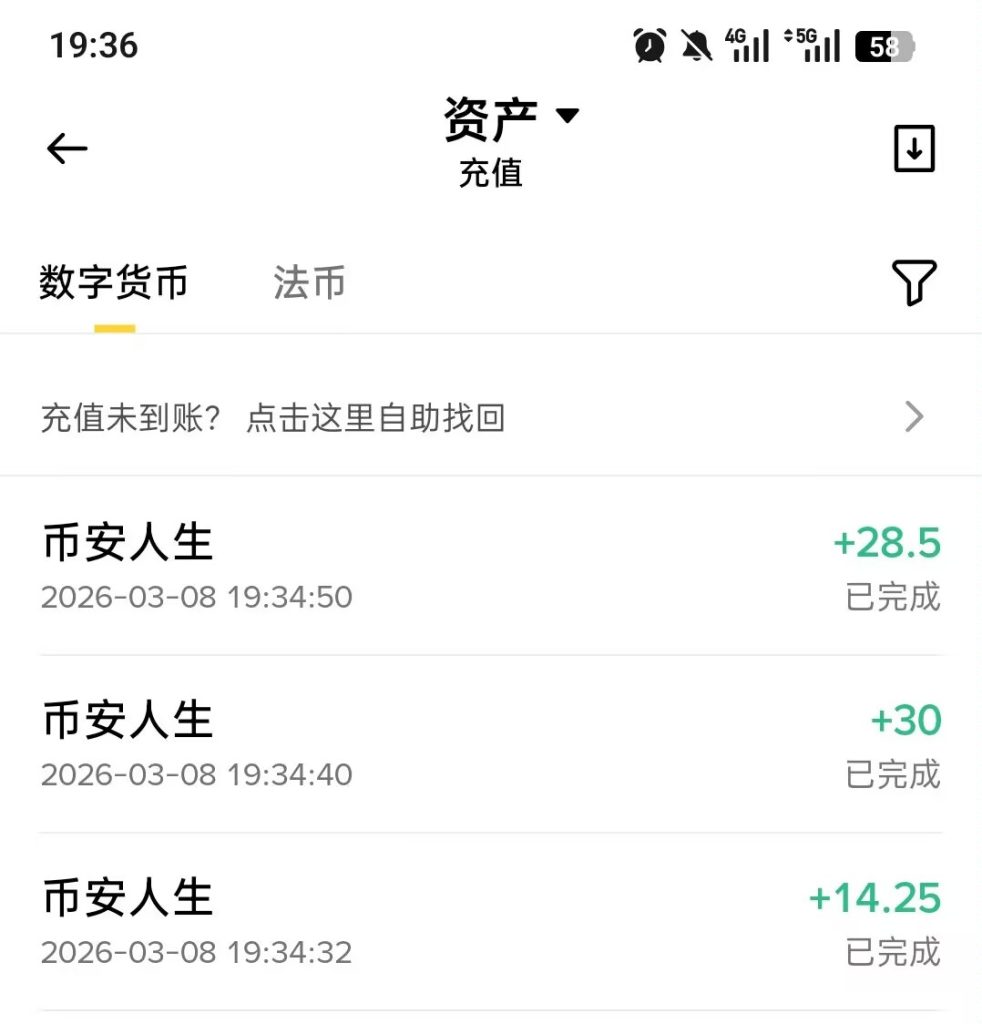Expand the 自助找回 row chevron
Image resolution: width=982 pixels, height=1024 pixels.
[911, 416]
